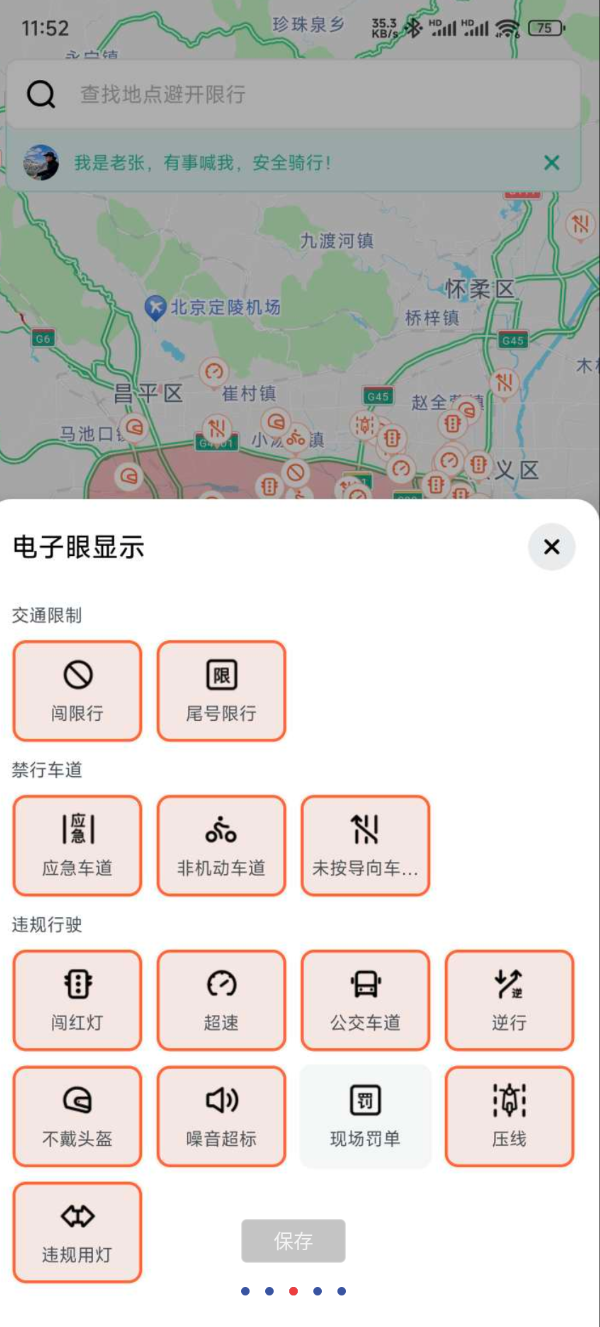Toggle the 公交车道 option
600x1327 pixels.
click(x=365, y=1000)
